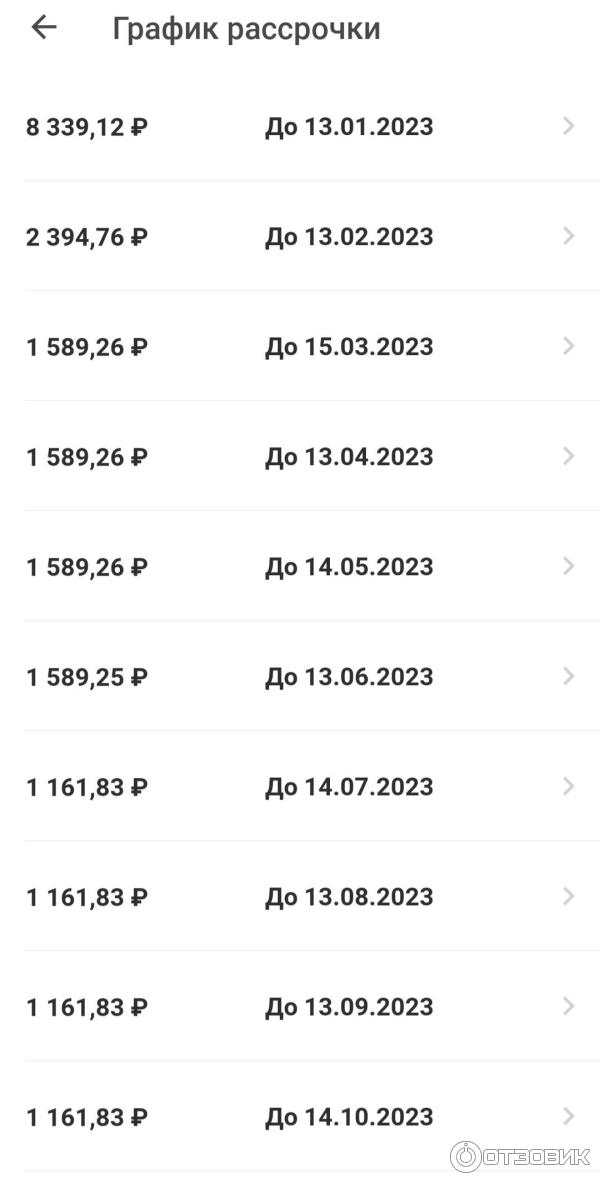Open the payment due 13.01.2023
Viewport: 600px width, 1183px height.
(x=300, y=127)
